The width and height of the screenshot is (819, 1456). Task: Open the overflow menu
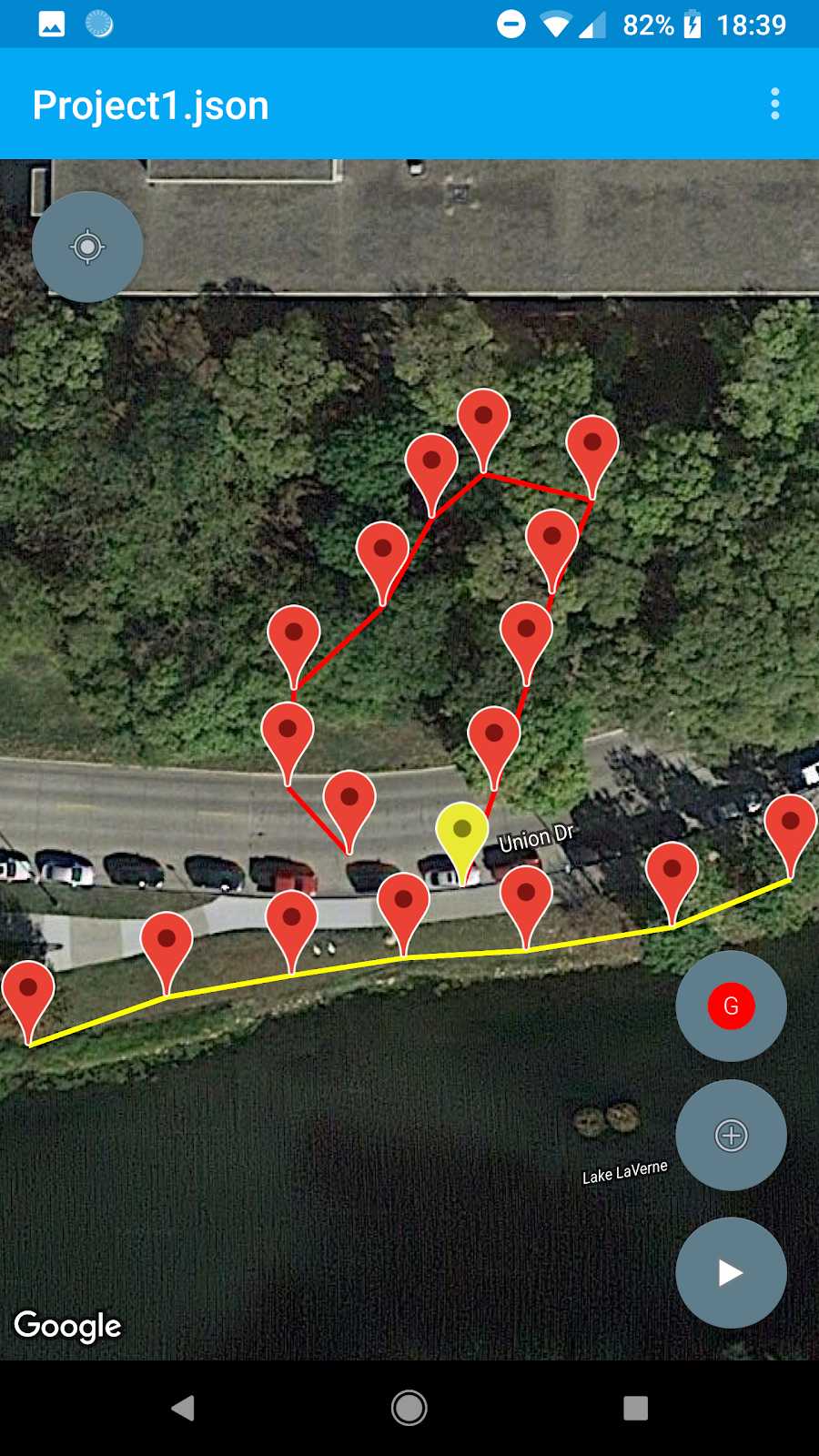[x=774, y=105]
